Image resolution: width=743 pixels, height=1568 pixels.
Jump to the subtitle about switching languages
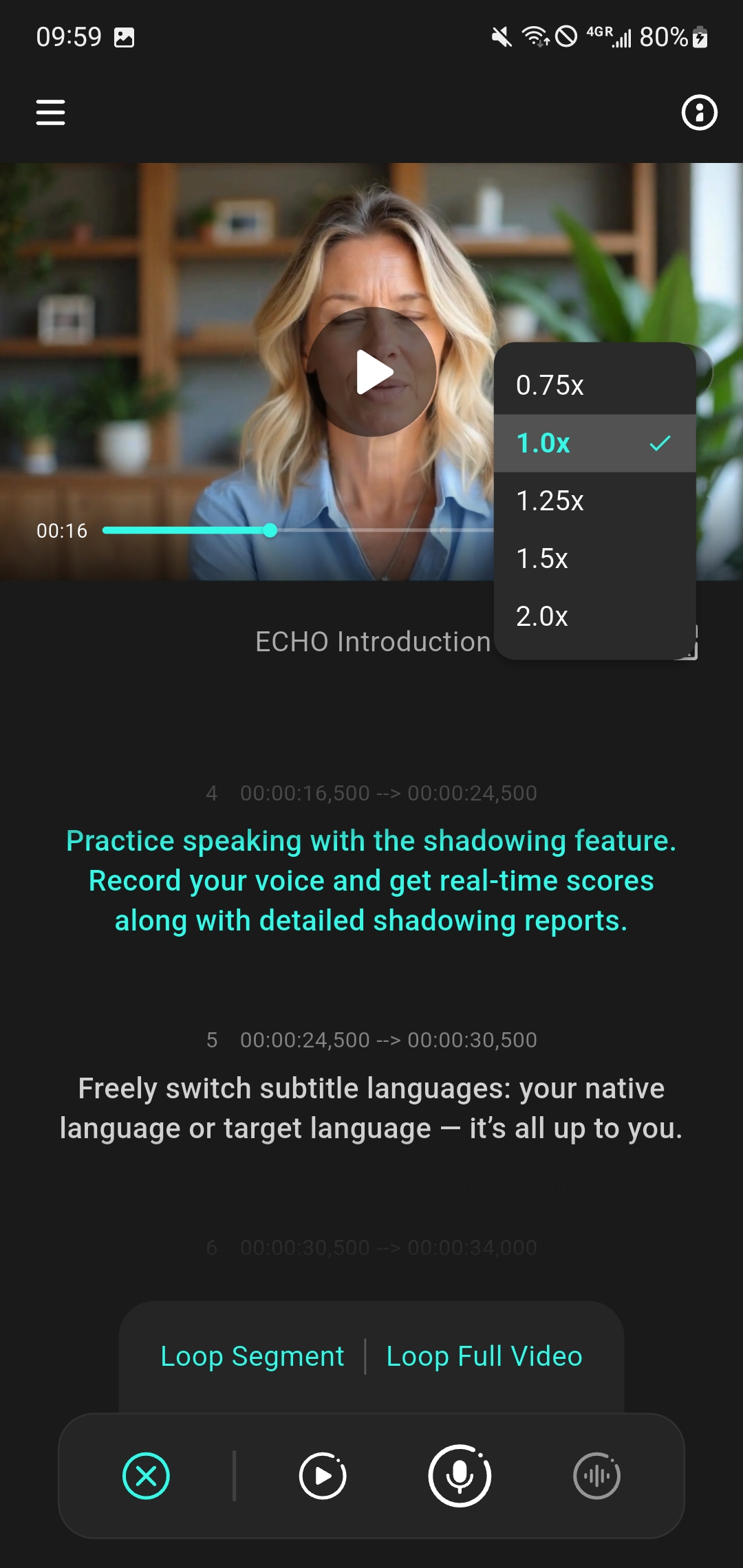coord(371,1107)
